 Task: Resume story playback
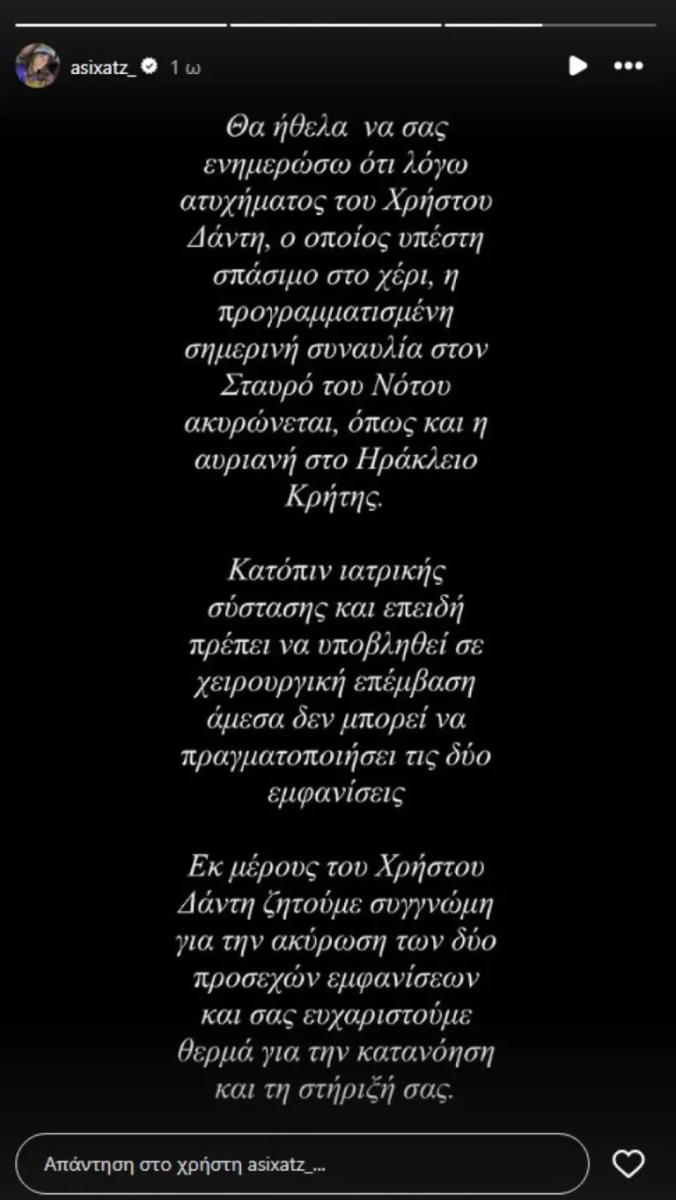click(x=577, y=66)
